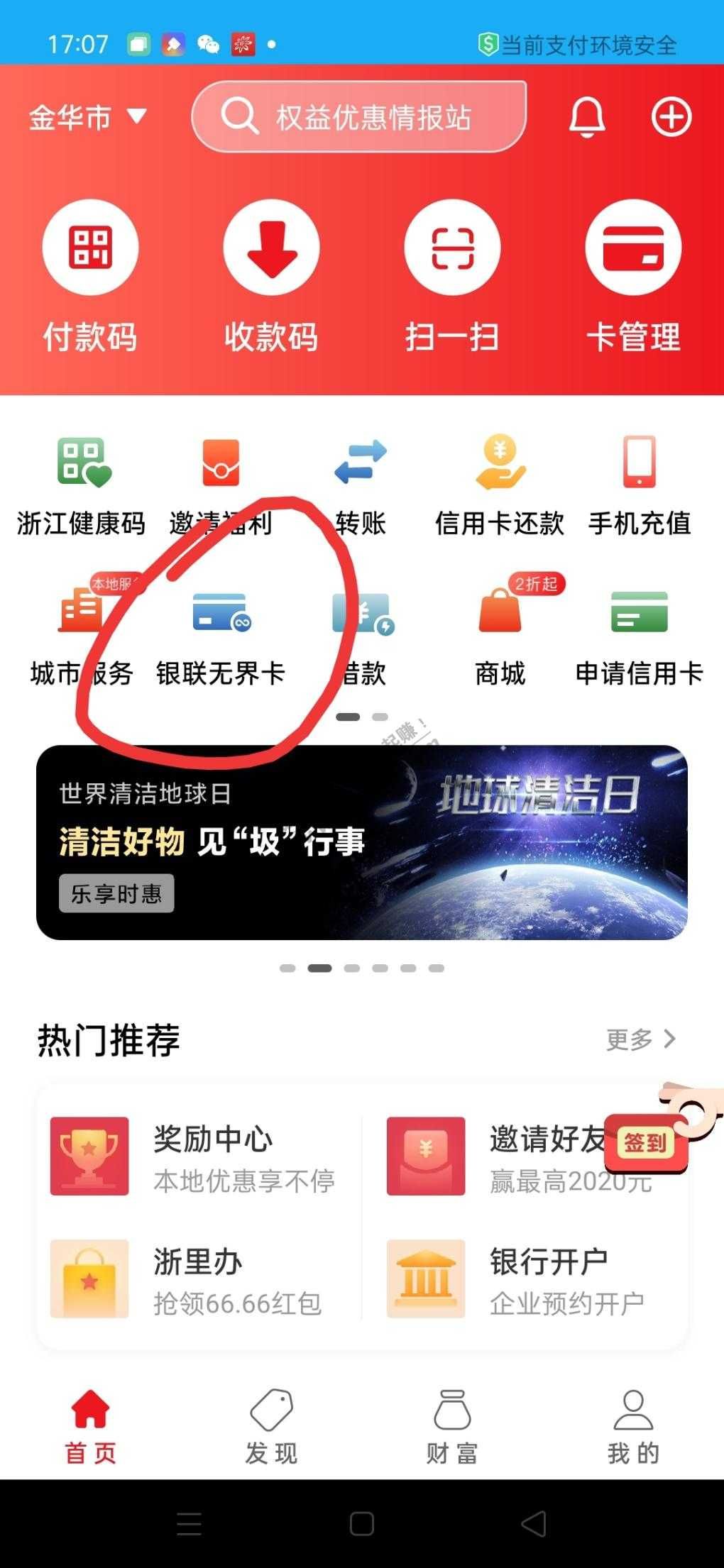Viewport: 724px width, 1568px height.
Task: Open the 金华市 city dropdown
Action: [x=87, y=117]
